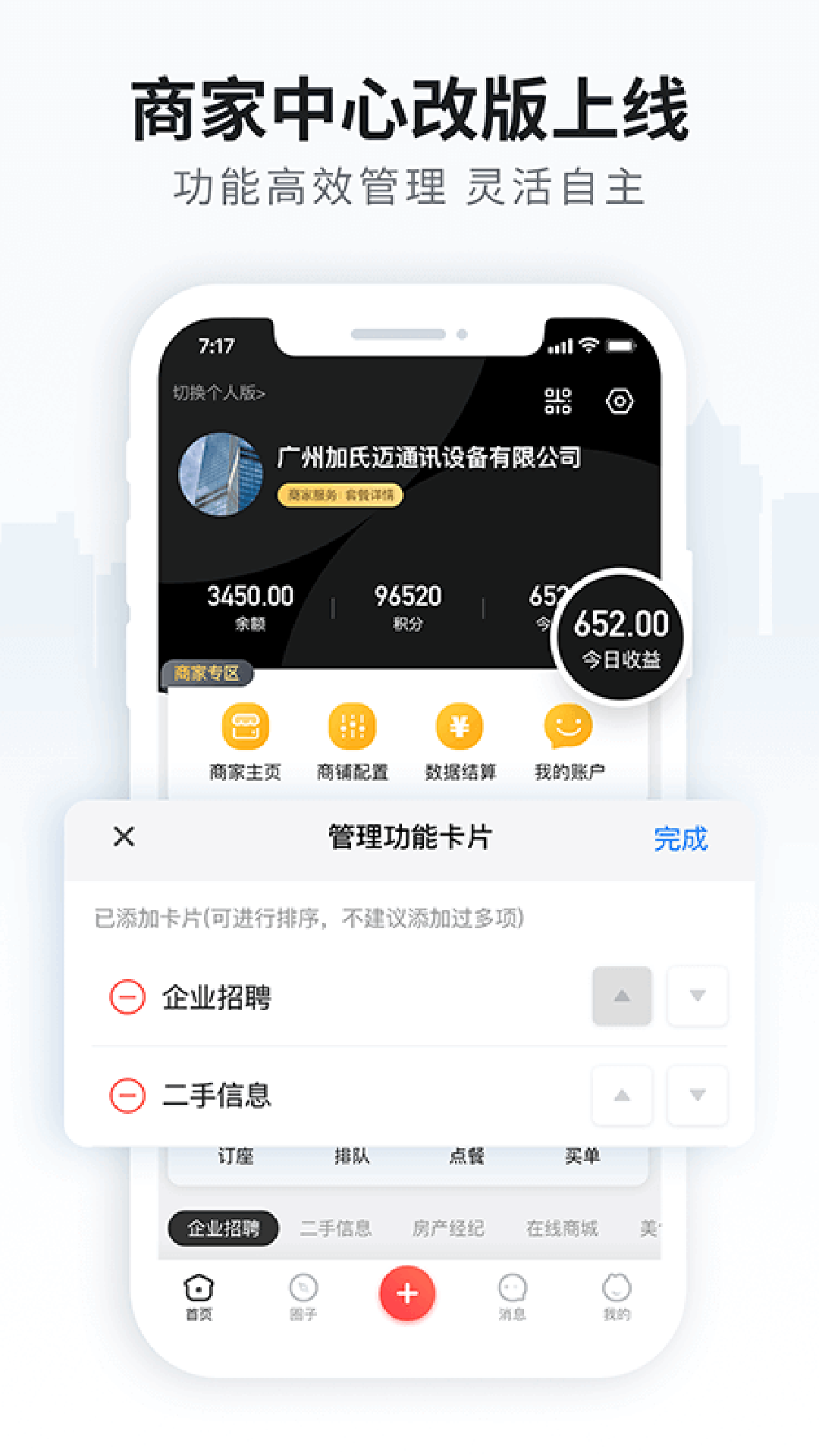Tap the red plus publish button
The height and width of the screenshot is (1456, 819).
(408, 1288)
